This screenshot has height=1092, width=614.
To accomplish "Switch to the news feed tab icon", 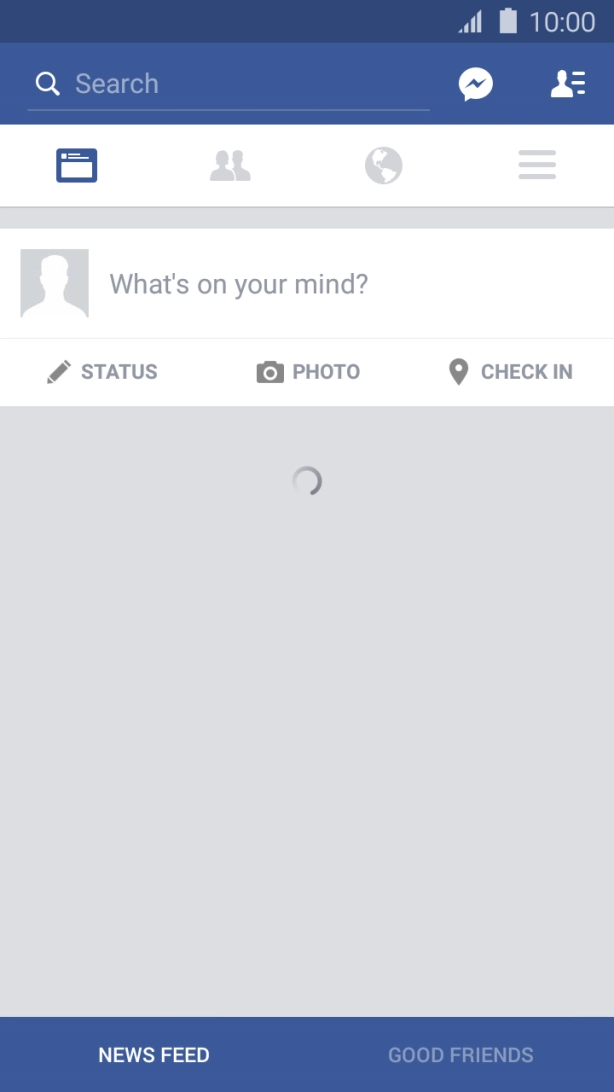I will 77,166.
